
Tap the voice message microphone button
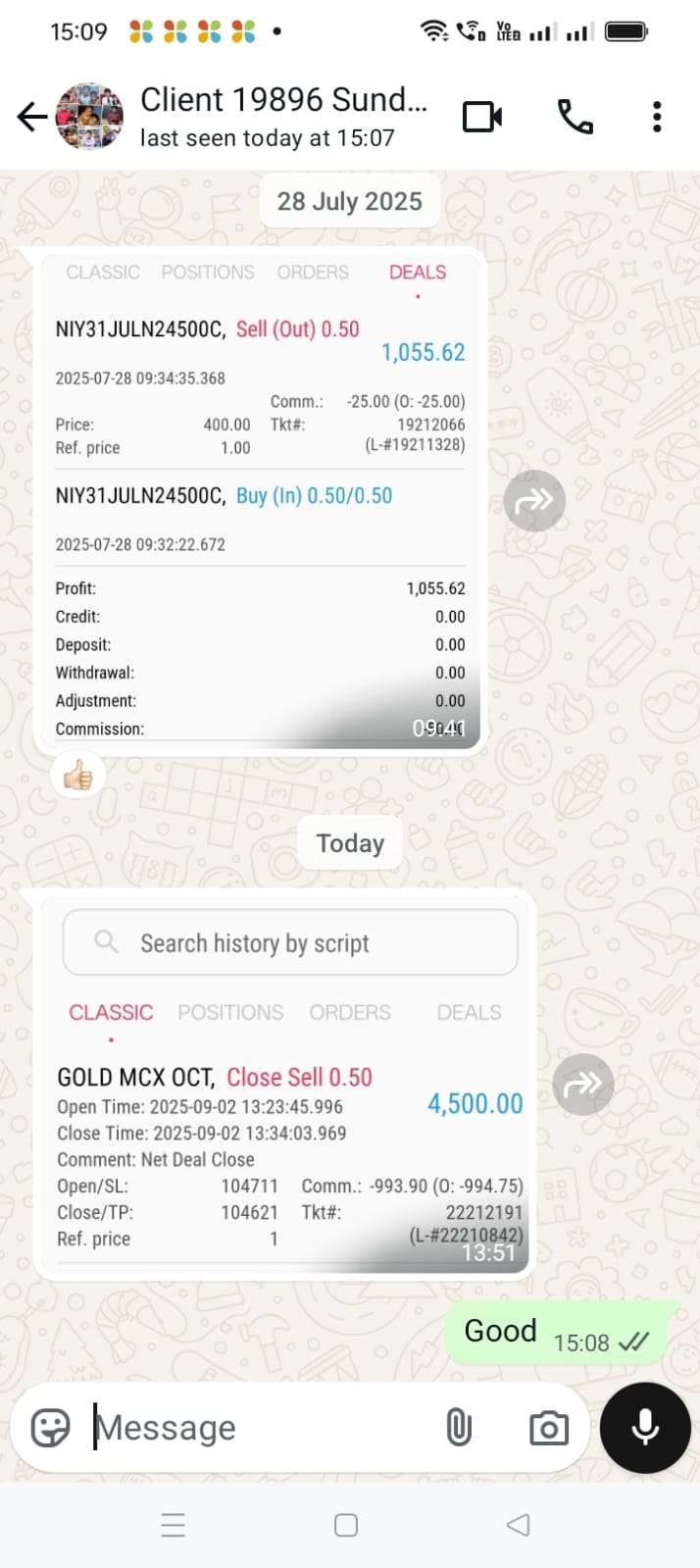point(645,1428)
